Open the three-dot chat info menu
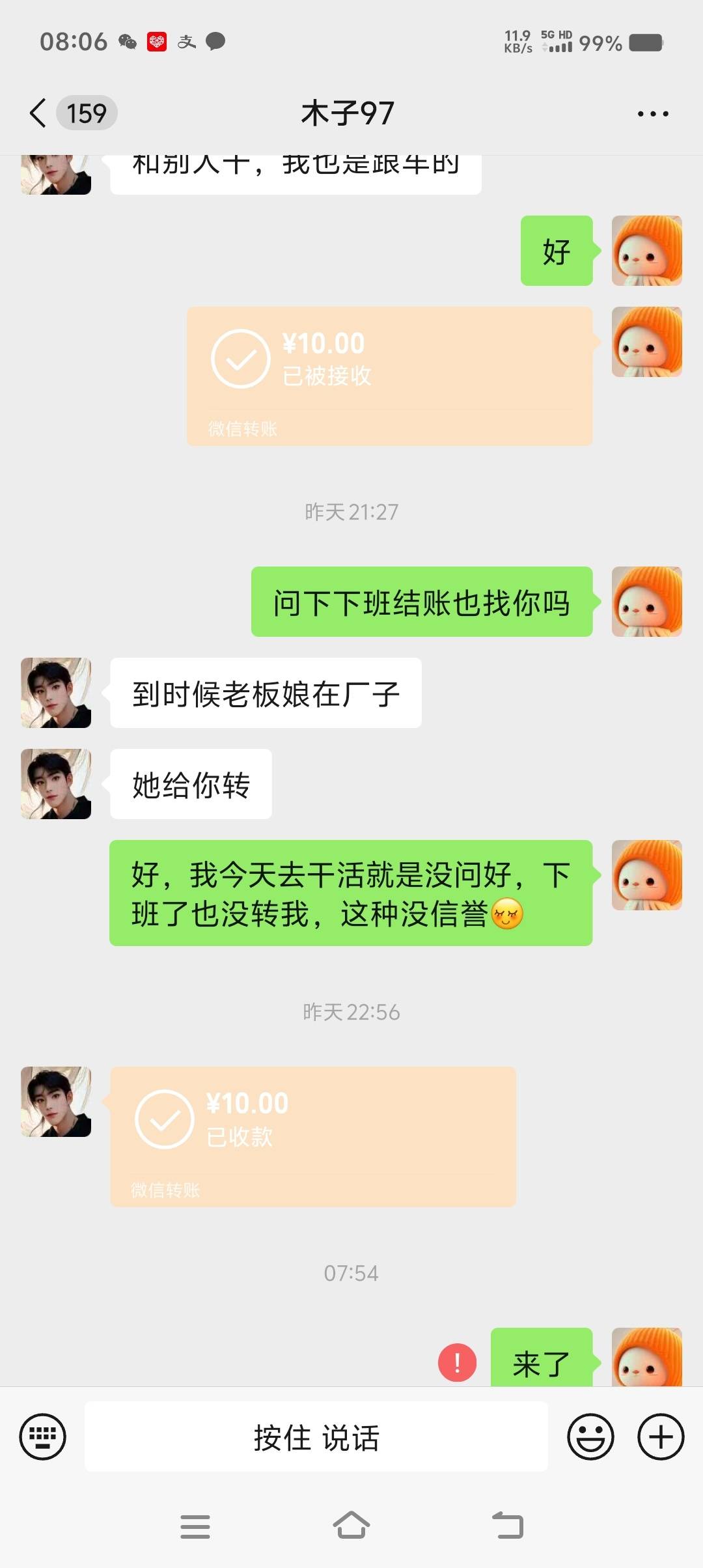703x1568 pixels. tap(652, 114)
